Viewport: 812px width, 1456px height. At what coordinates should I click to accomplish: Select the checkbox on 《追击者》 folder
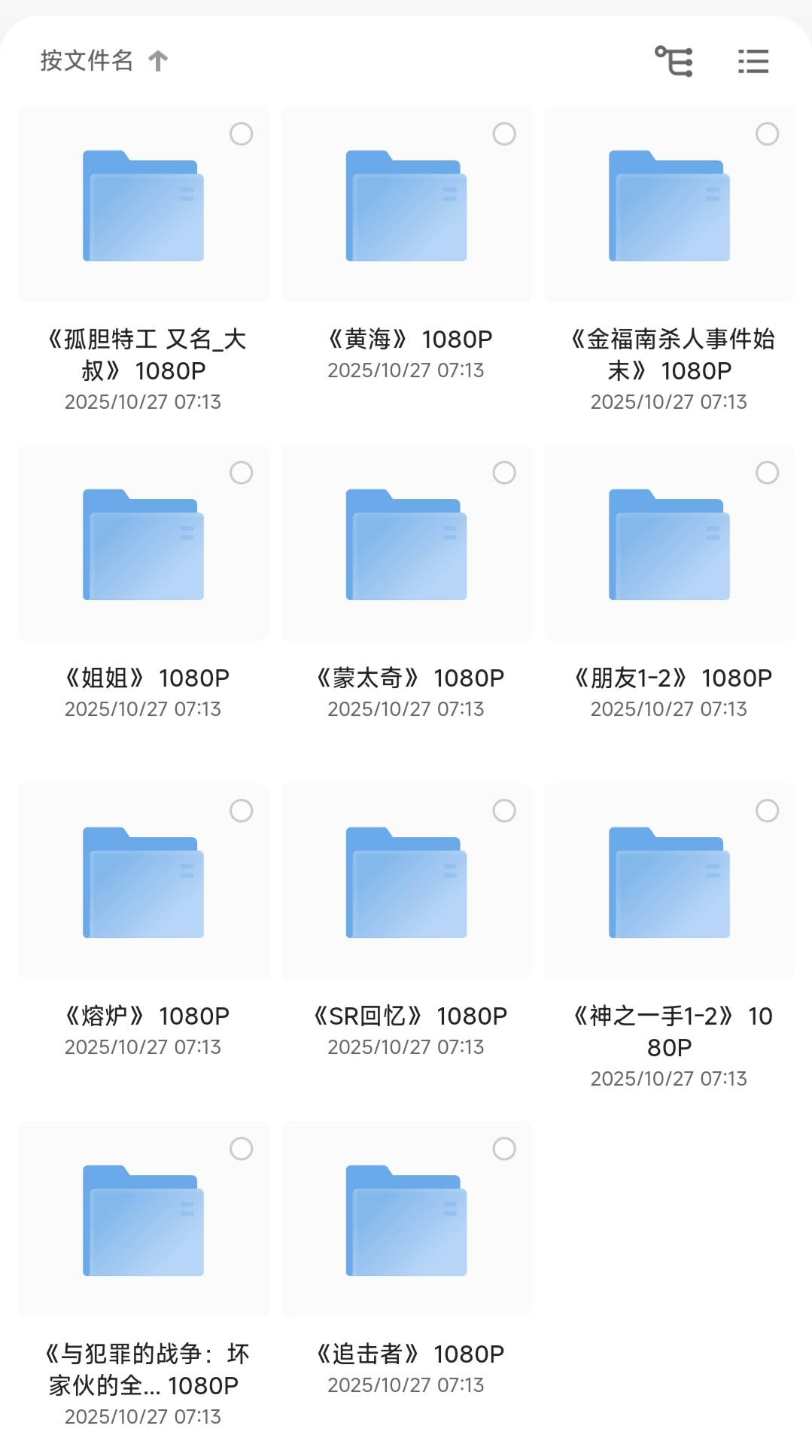[x=503, y=1149]
